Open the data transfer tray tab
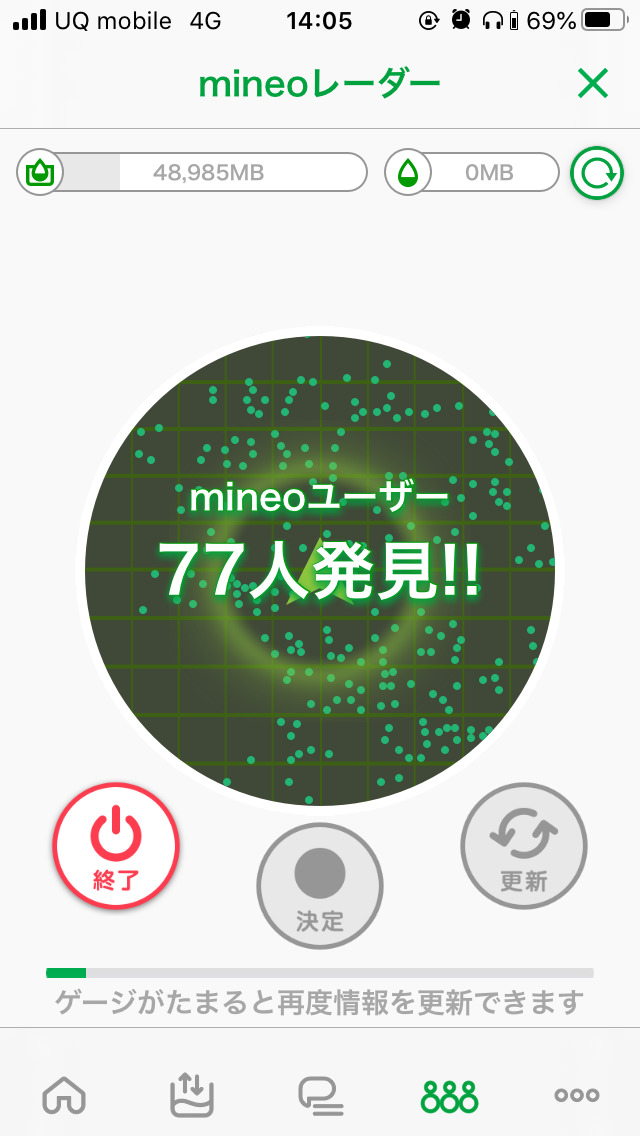Viewport: 640px width, 1136px height. tap(191, 1095)
